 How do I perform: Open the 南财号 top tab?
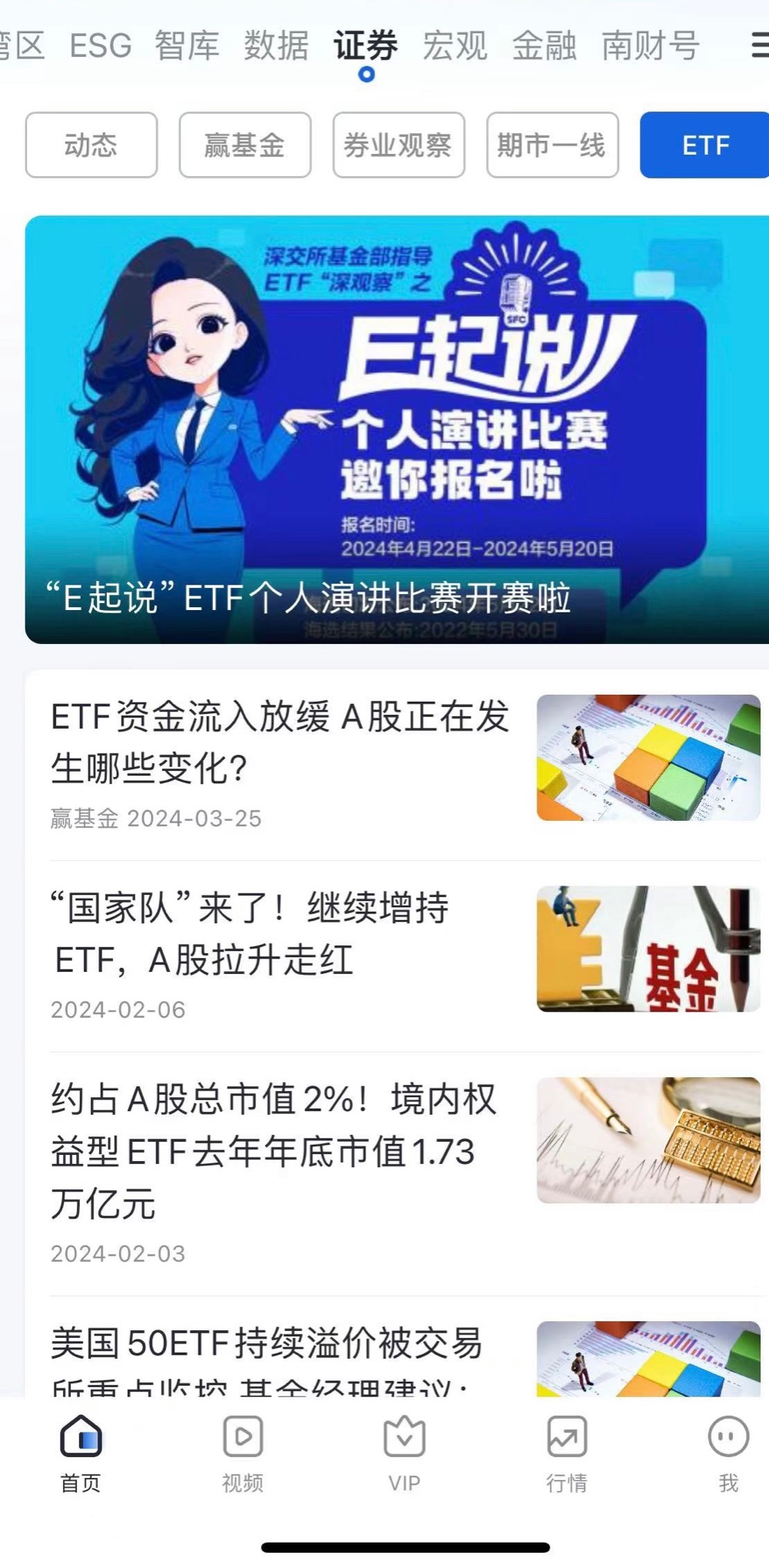650,45
